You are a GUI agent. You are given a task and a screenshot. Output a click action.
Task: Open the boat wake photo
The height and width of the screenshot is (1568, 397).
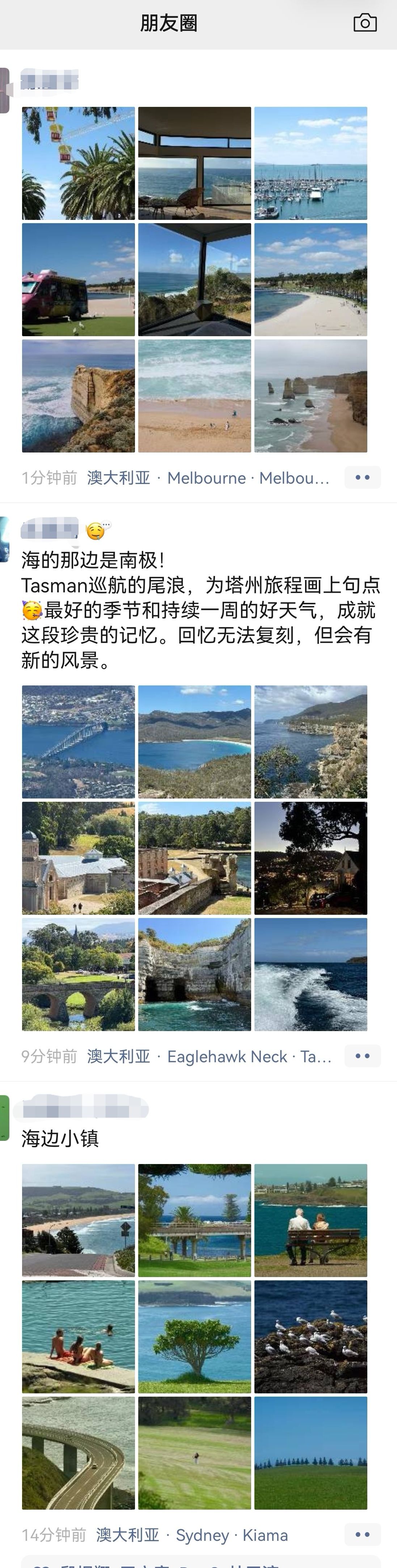311,975
